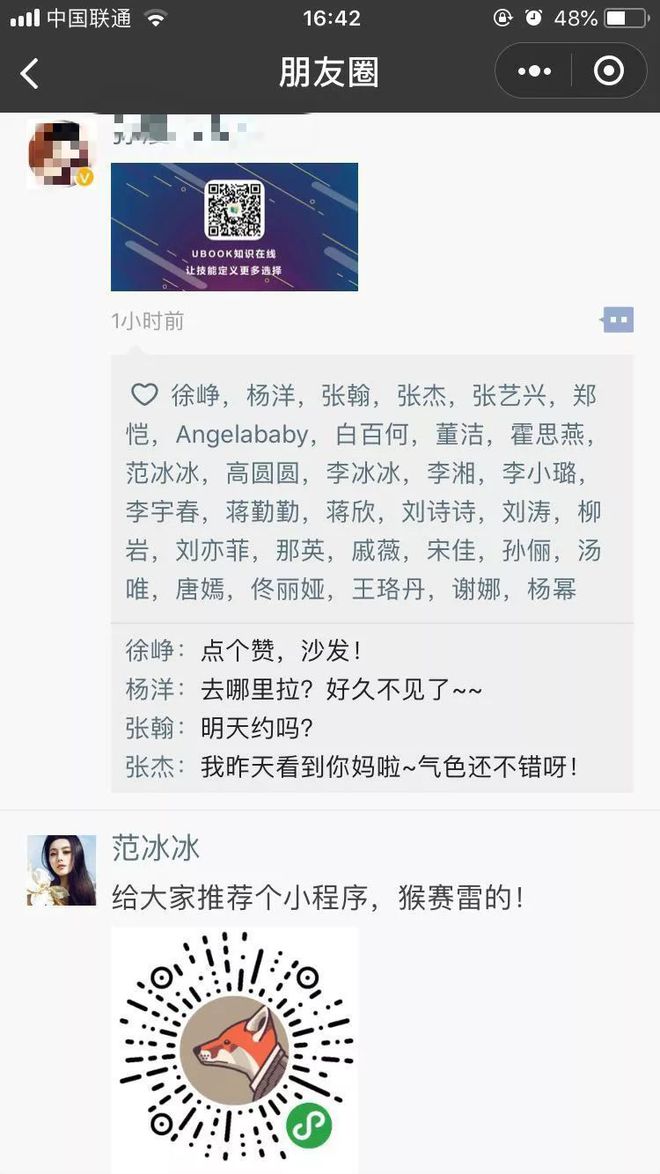Open the mini program more options menu
Screen dimensions: 660x1174
click(x=534, y=71)
